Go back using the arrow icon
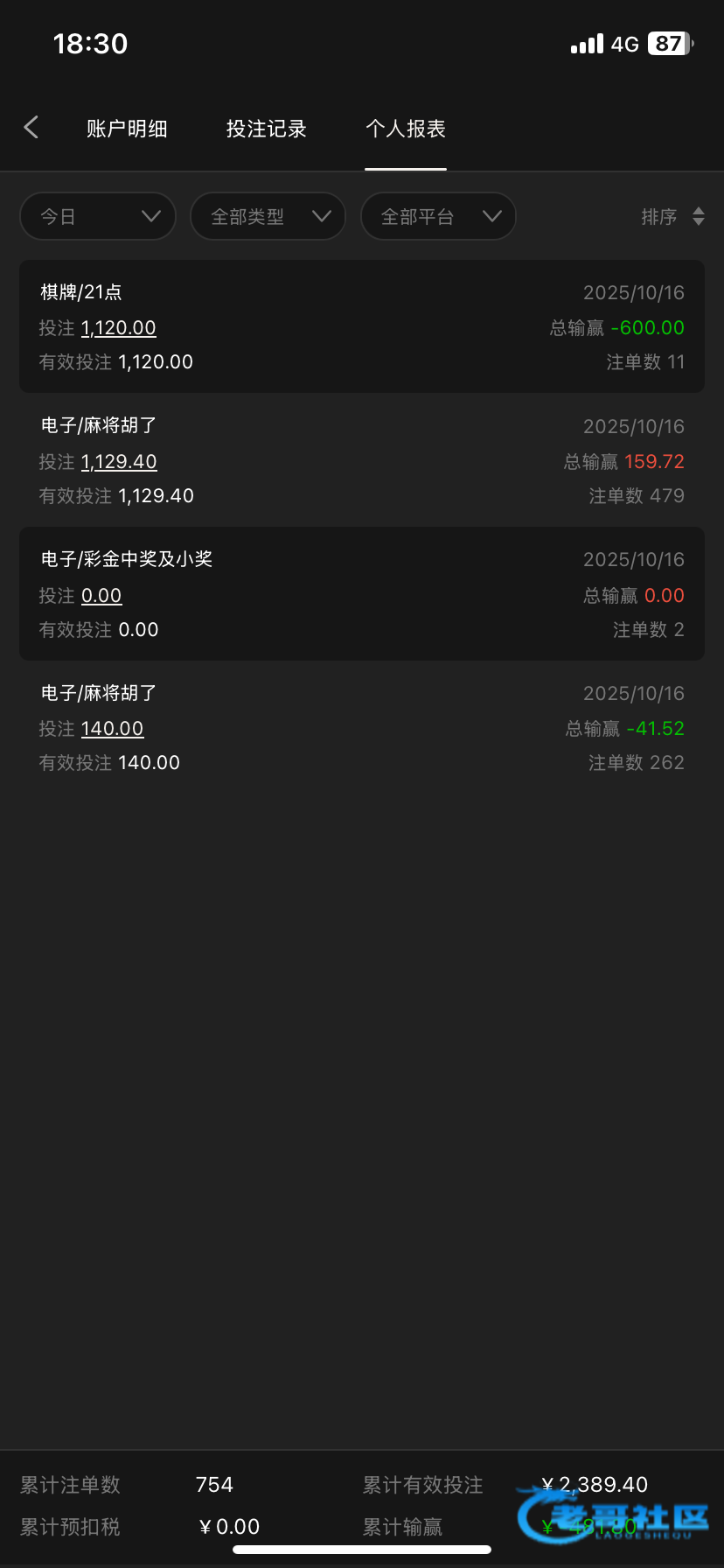The height and width of the screenshot is (1568, 724). tap(31, 128)
